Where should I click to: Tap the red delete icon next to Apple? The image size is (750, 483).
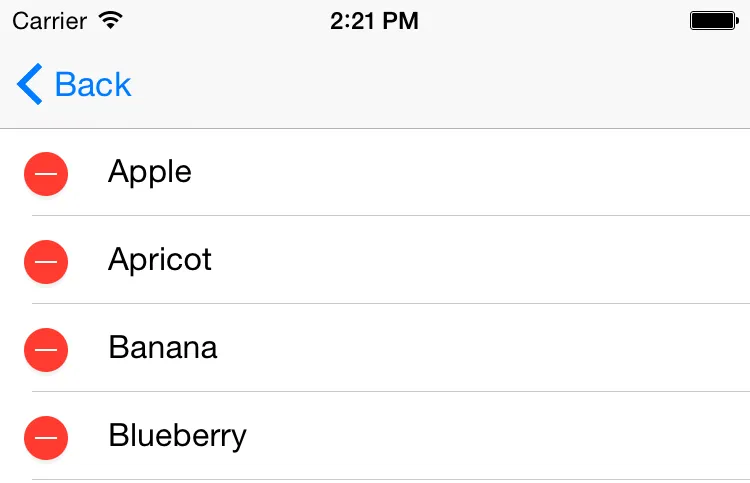click(x=46, y=174)
